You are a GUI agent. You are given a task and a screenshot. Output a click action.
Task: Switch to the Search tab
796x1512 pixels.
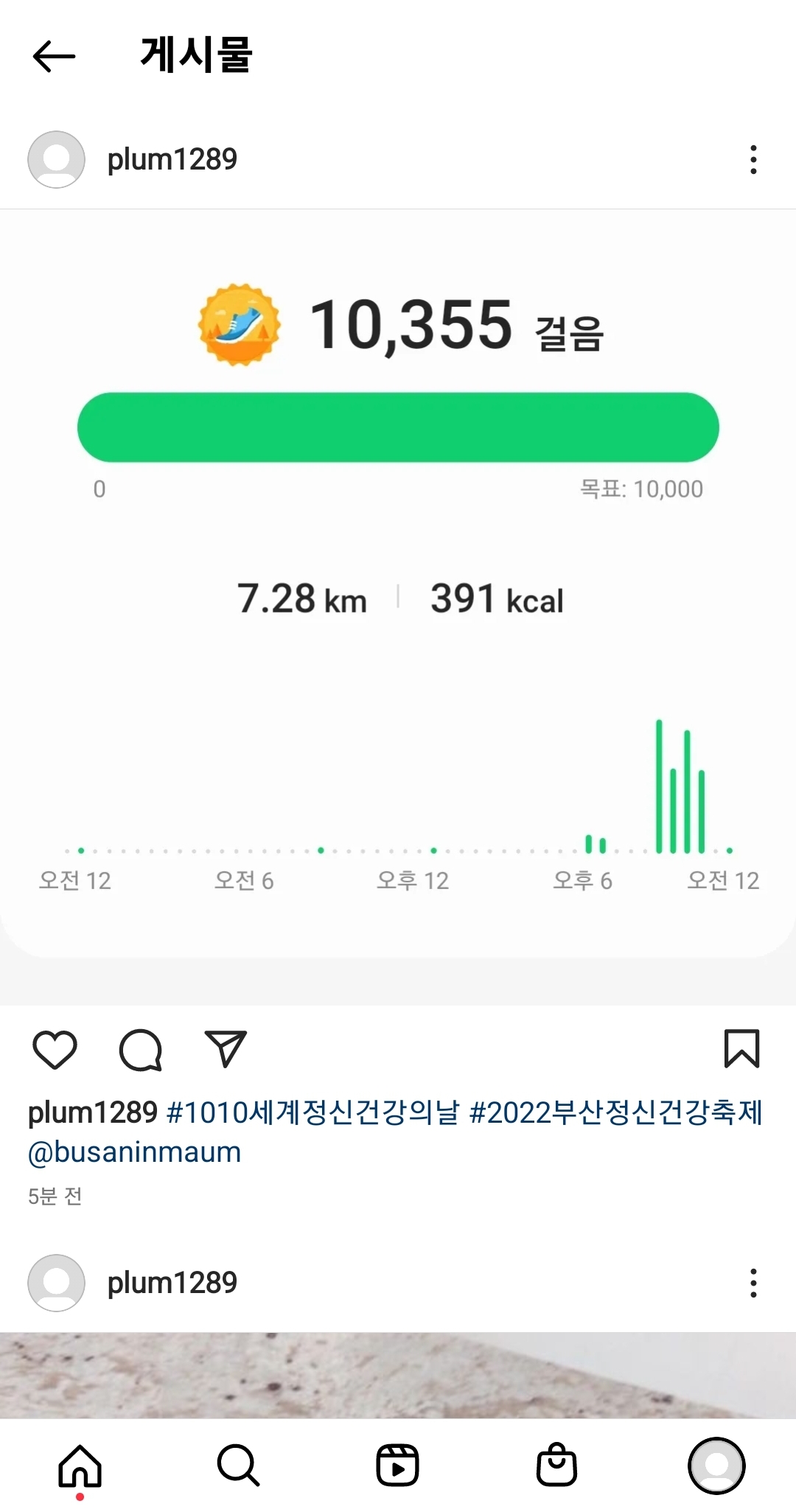pyautogui.click(x=238, y=1466)
